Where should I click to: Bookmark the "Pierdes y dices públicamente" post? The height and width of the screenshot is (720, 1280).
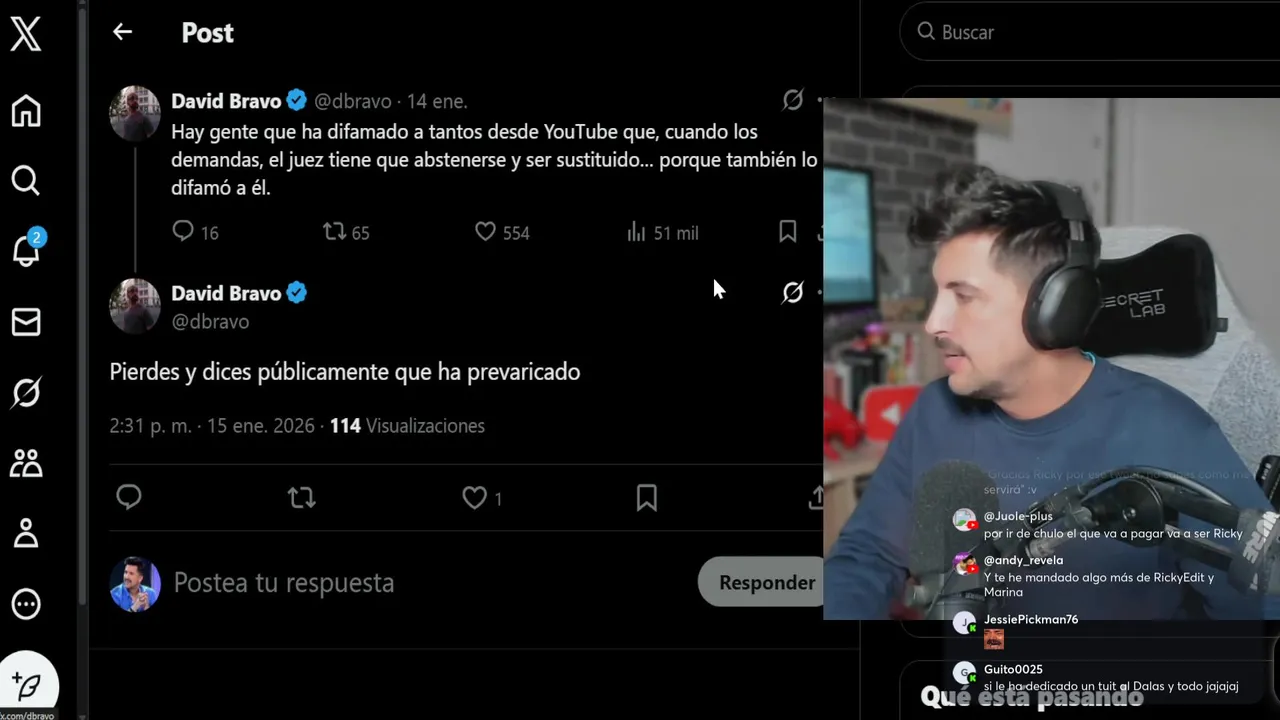coord(647,498)
